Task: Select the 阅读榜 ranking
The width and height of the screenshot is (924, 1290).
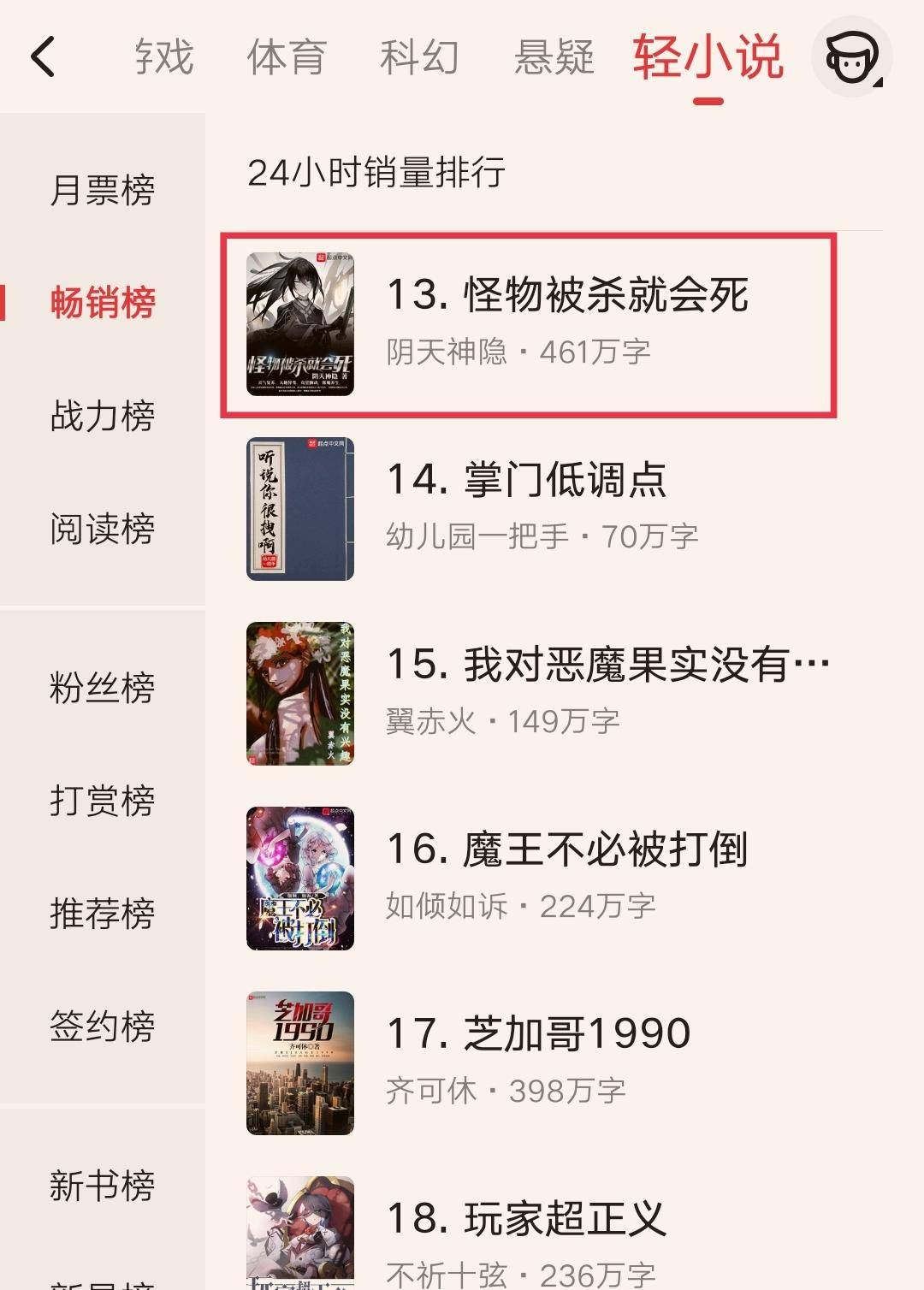Action: click(x=103, y=530)
